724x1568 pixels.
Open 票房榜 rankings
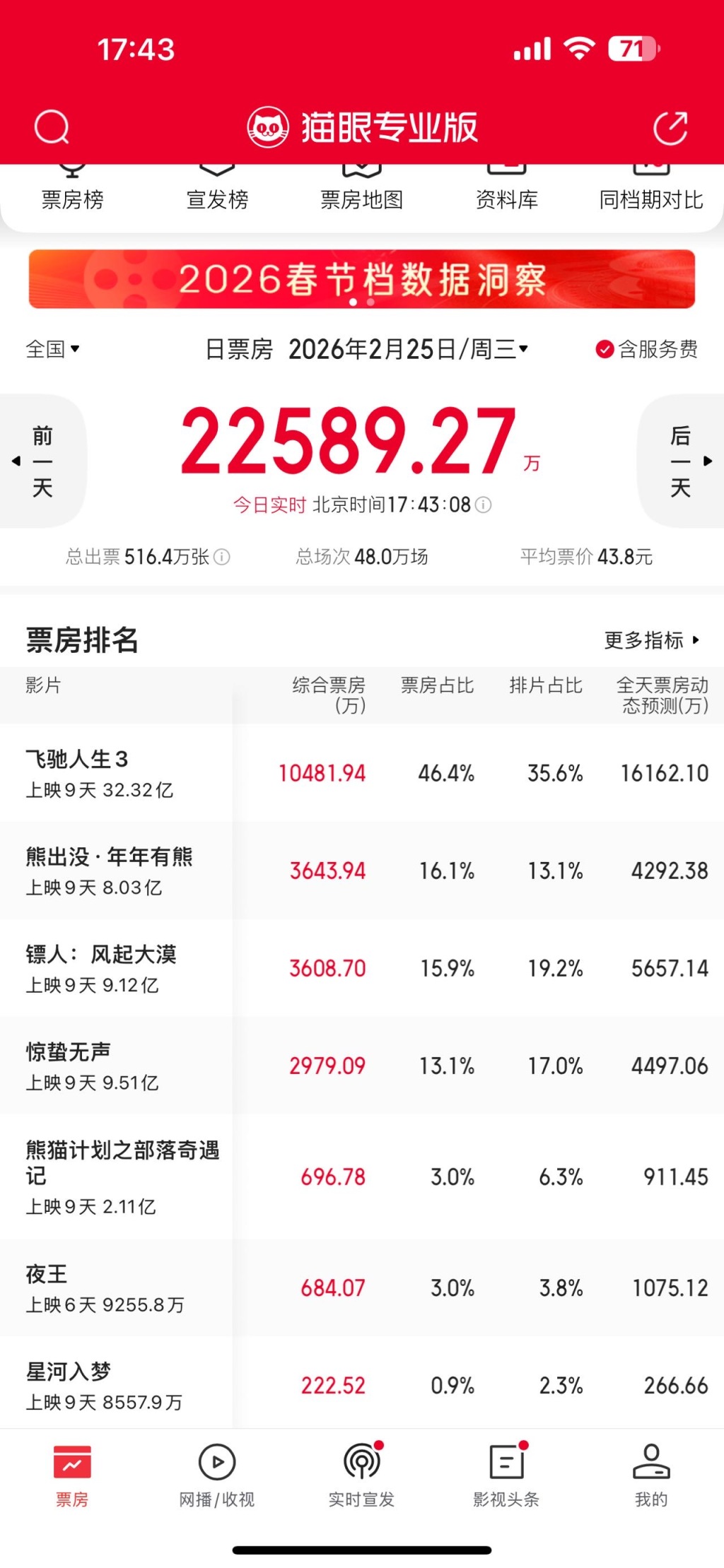[72, 192]
